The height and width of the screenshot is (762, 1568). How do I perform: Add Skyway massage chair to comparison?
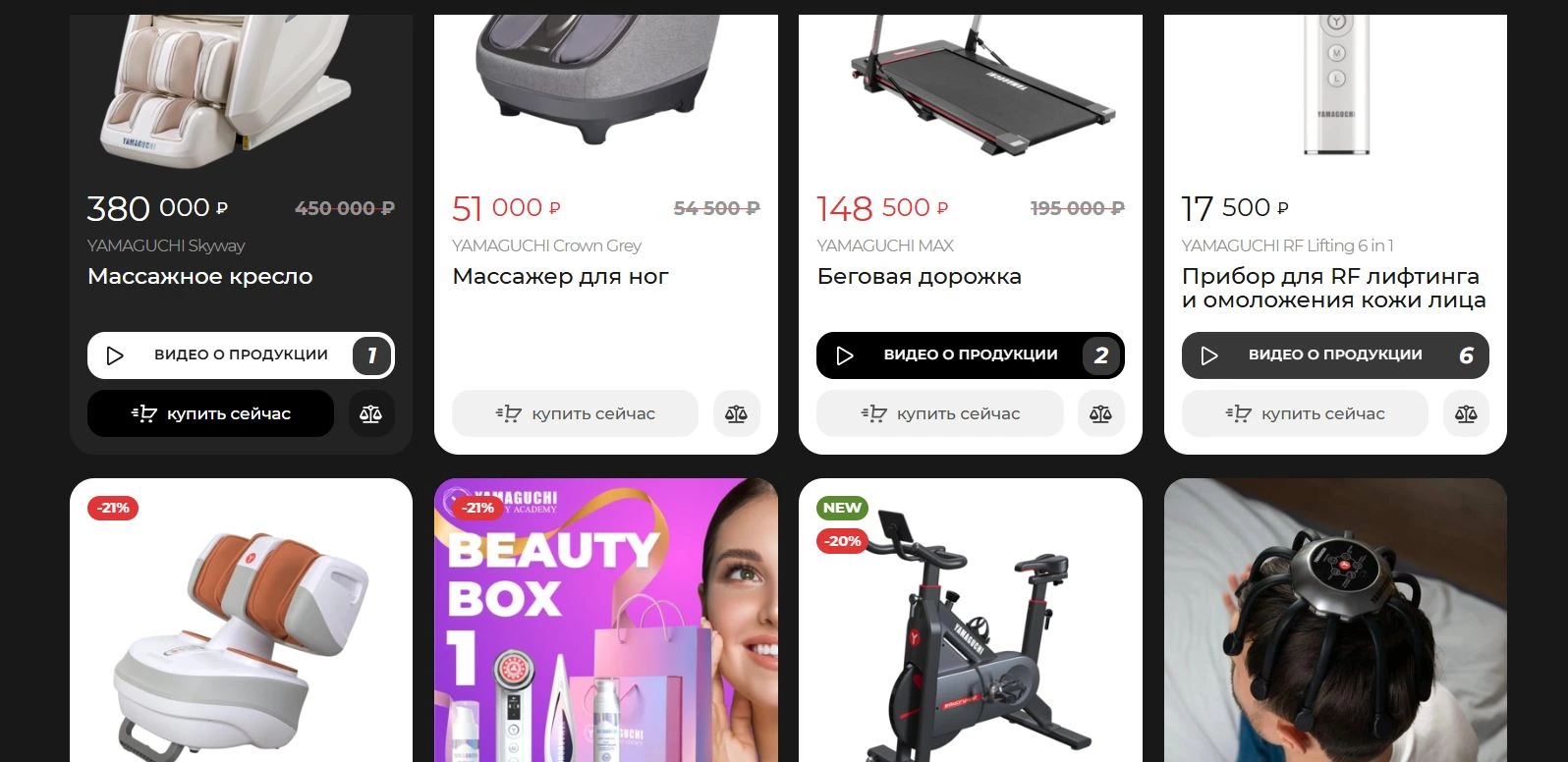click(370, 413)
